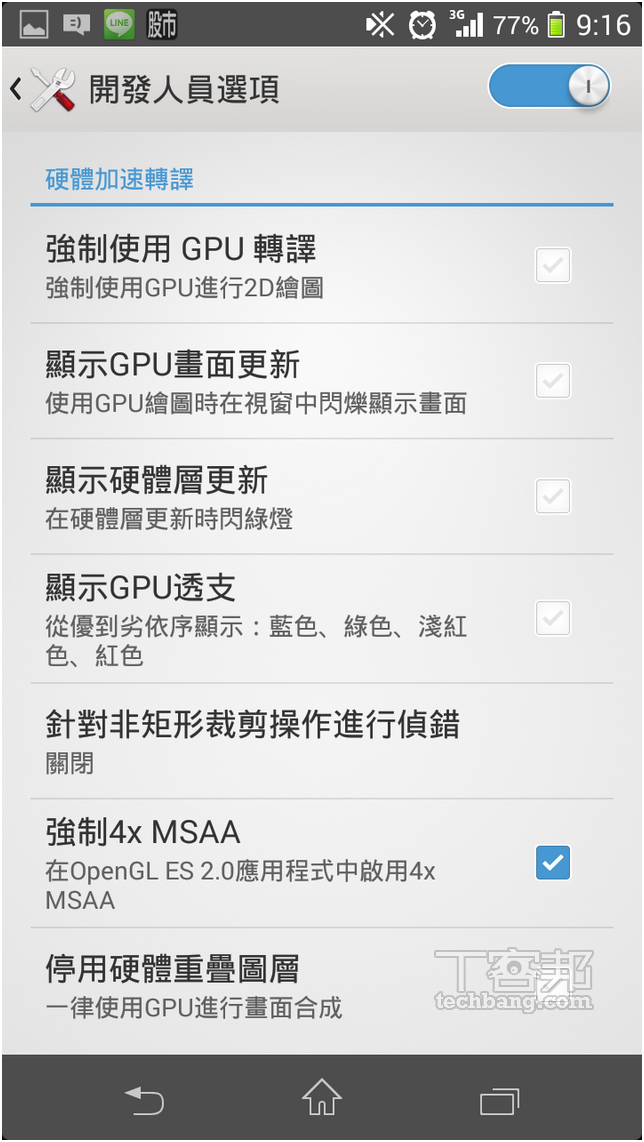644x1142 pixels.
Task: Toggle the 顯示硬體層更新 checkbox
Action: pyautogui.click(x=553, y=496)
